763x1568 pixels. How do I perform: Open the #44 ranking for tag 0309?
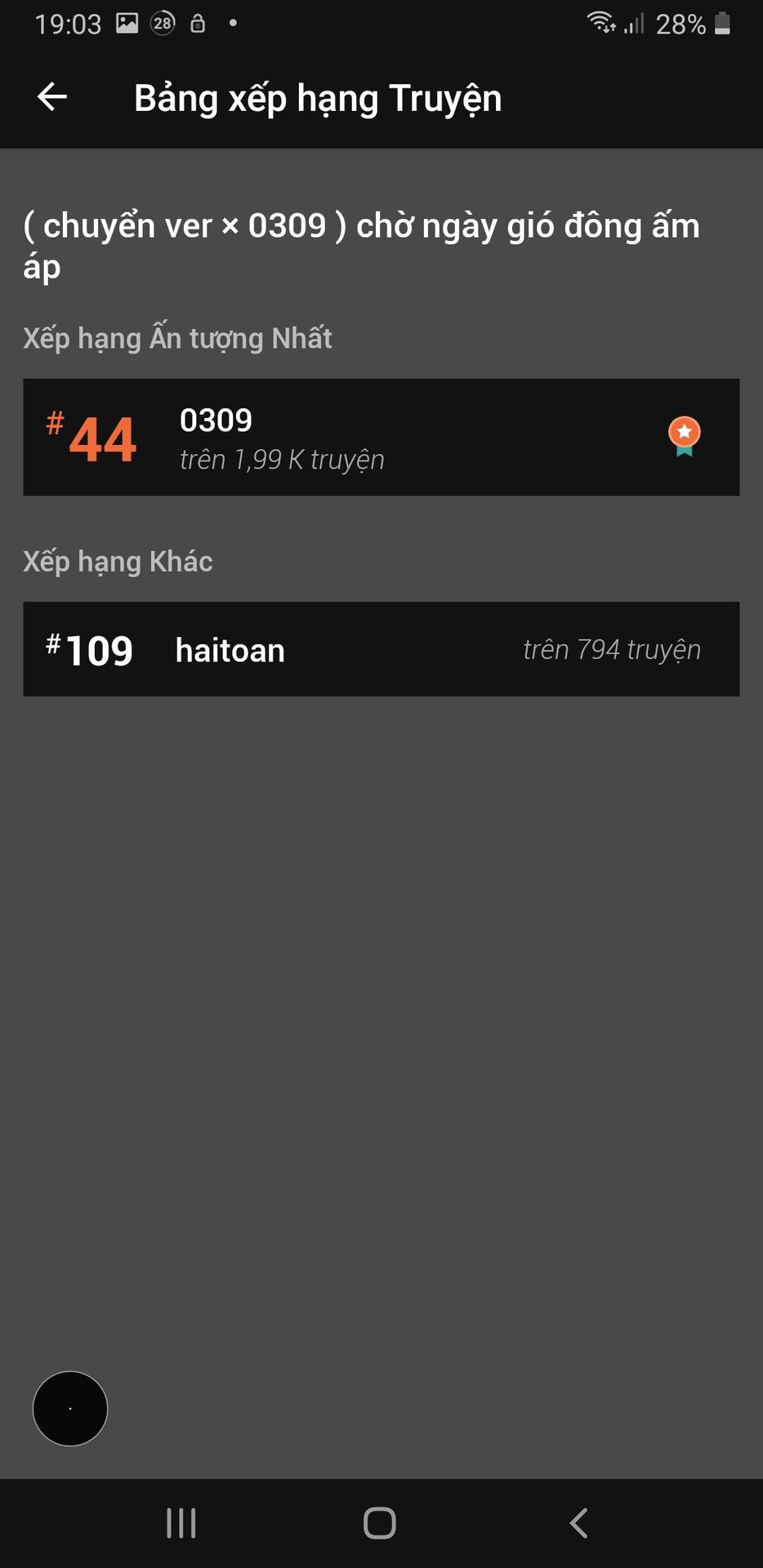[x=381, y=437]
